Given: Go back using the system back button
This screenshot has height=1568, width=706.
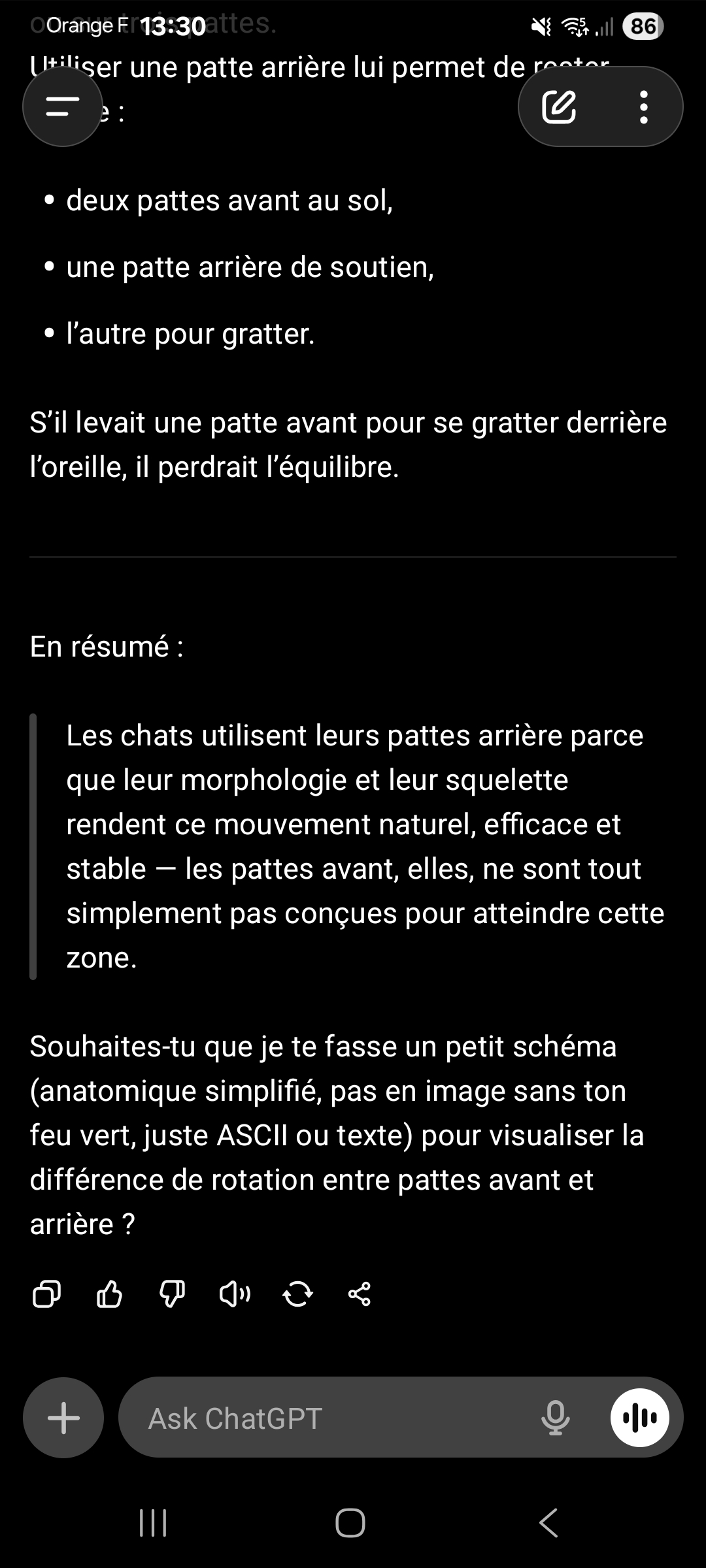Looking at the screenshot, I should [548, 1523].
